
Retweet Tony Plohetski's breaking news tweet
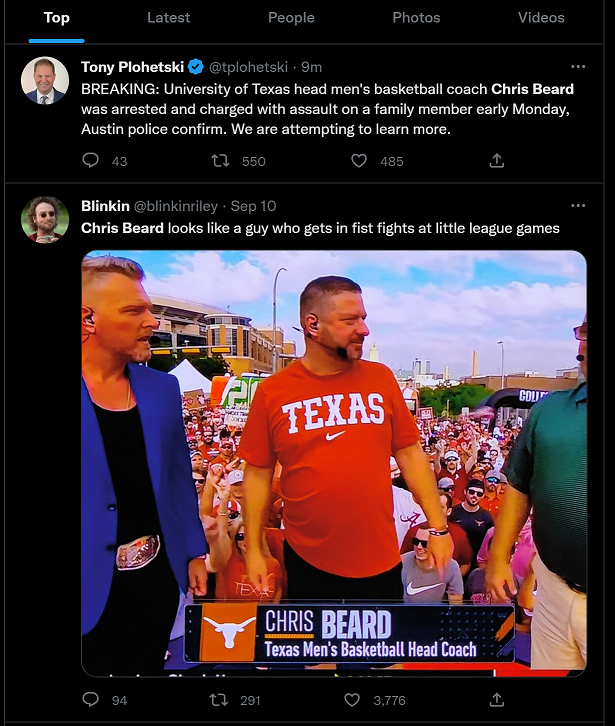(x=220, y=160)
